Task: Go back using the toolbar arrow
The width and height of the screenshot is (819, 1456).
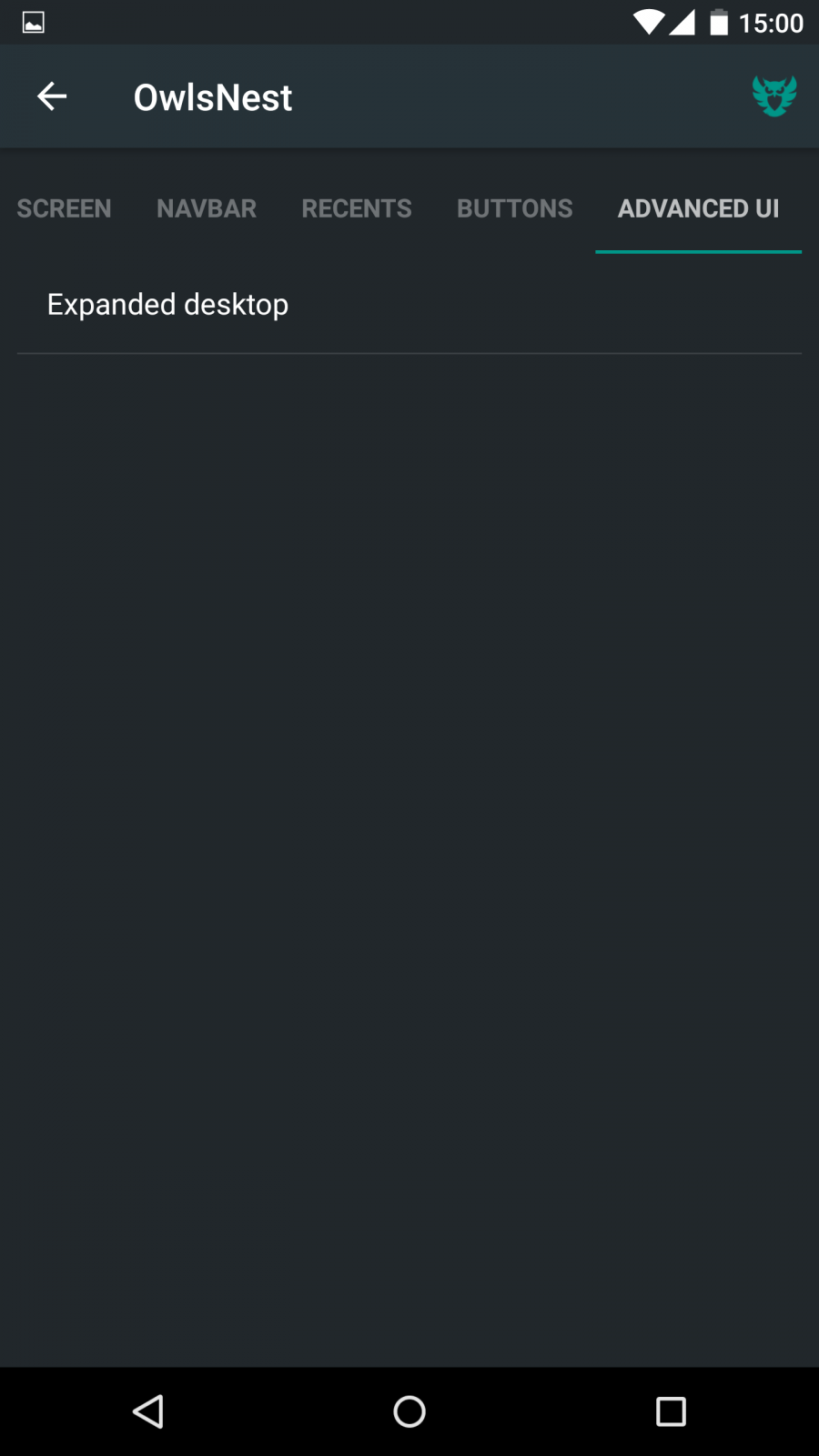Action: 52,96
